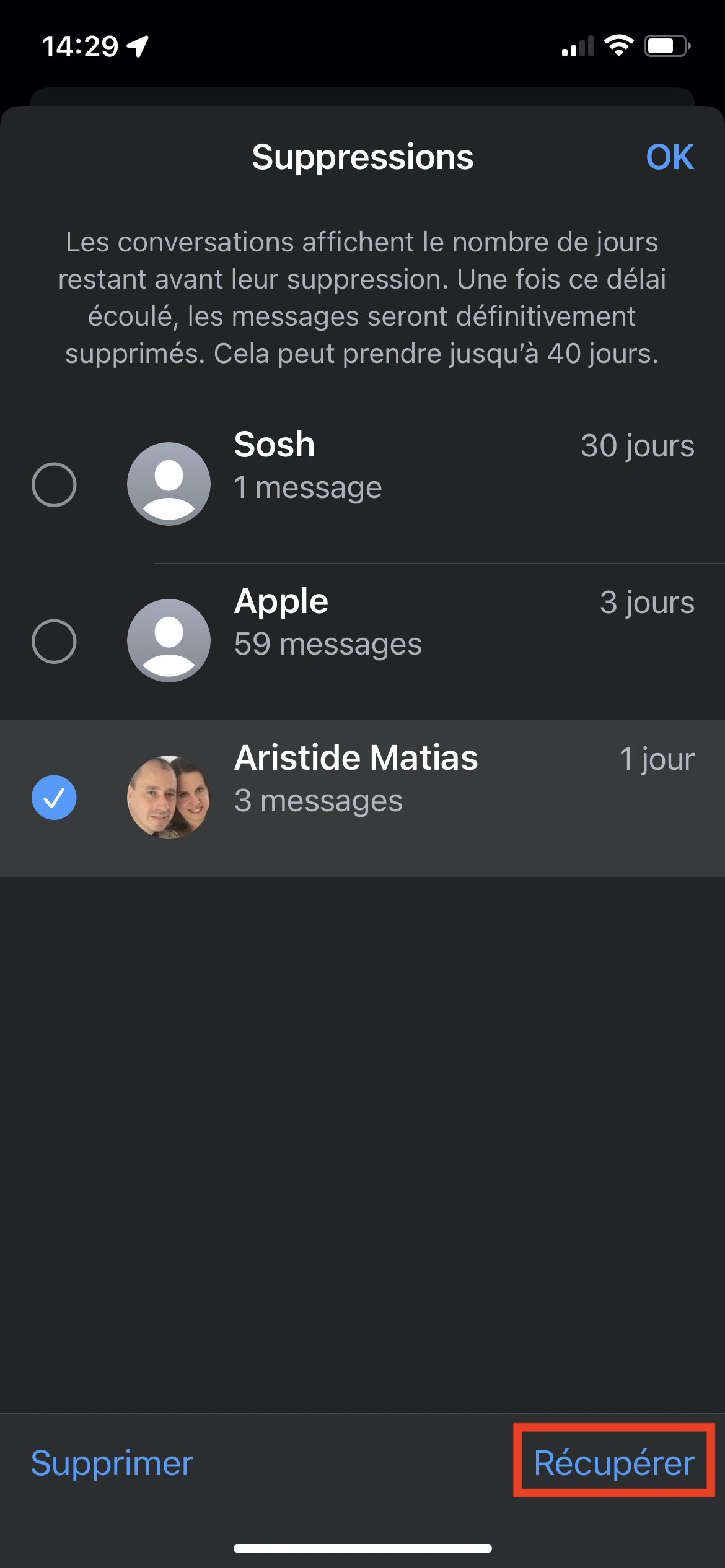Deselect the Aristide Matias conversation
725x1568 pixels.
click(55, 797)
